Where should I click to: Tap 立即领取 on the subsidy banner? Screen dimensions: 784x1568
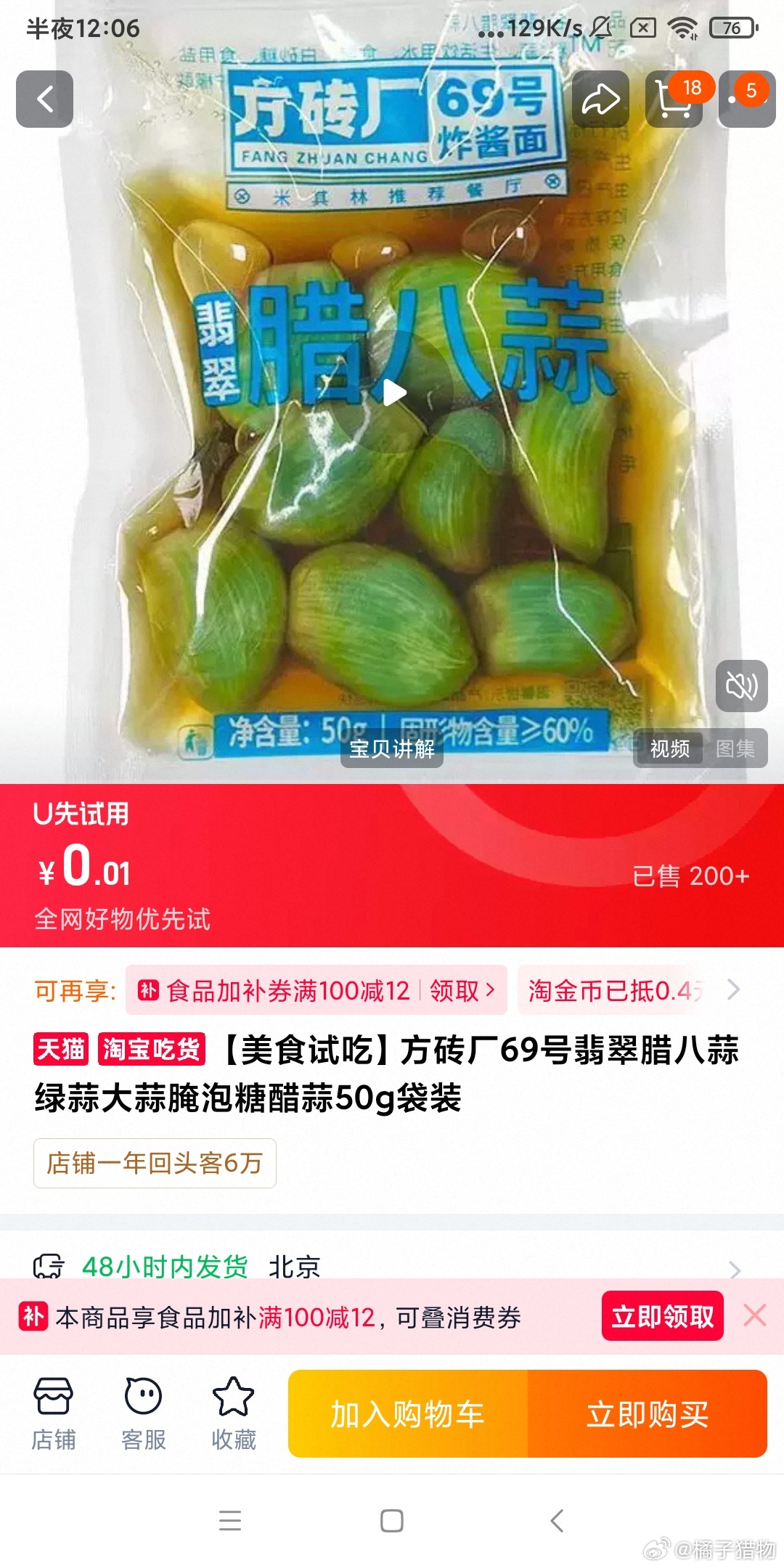tap(662, 1316)
